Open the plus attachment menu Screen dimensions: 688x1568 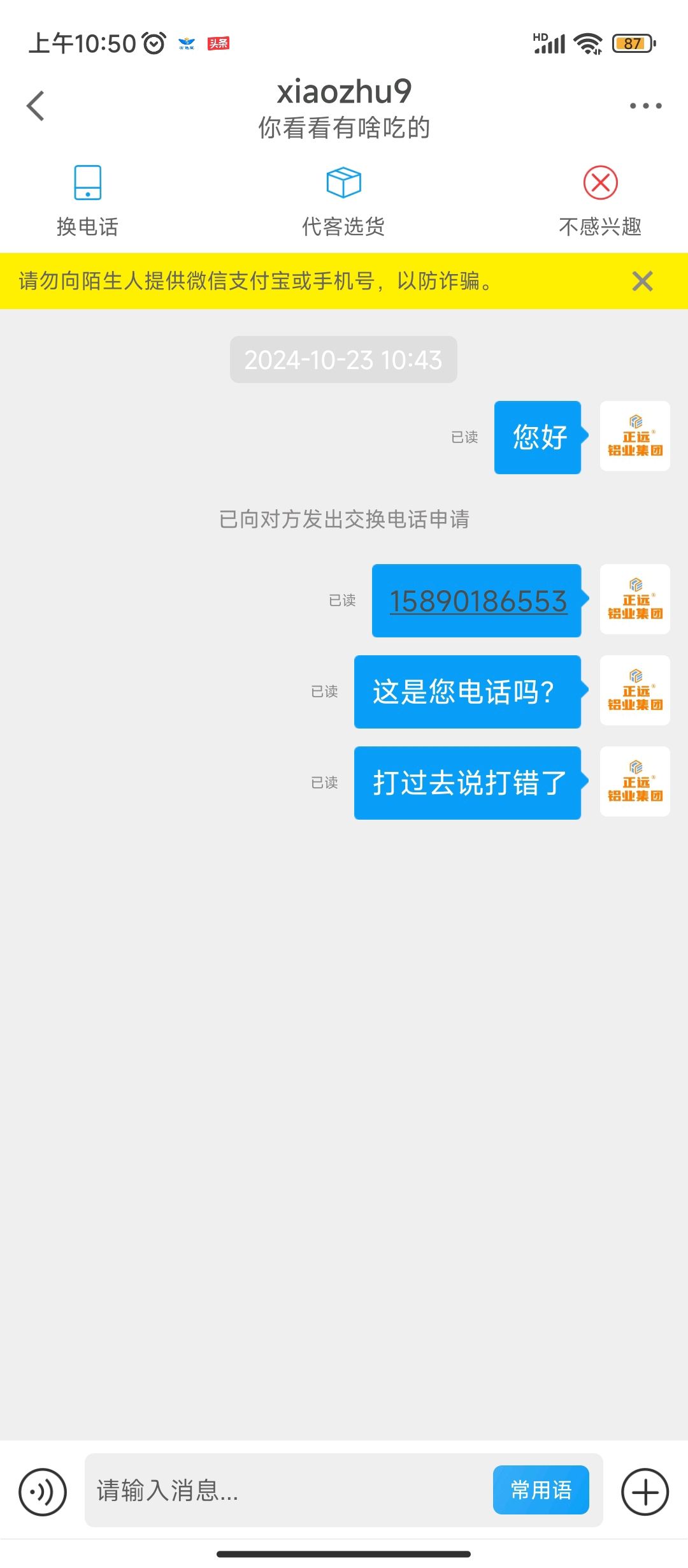point(645,1492)
